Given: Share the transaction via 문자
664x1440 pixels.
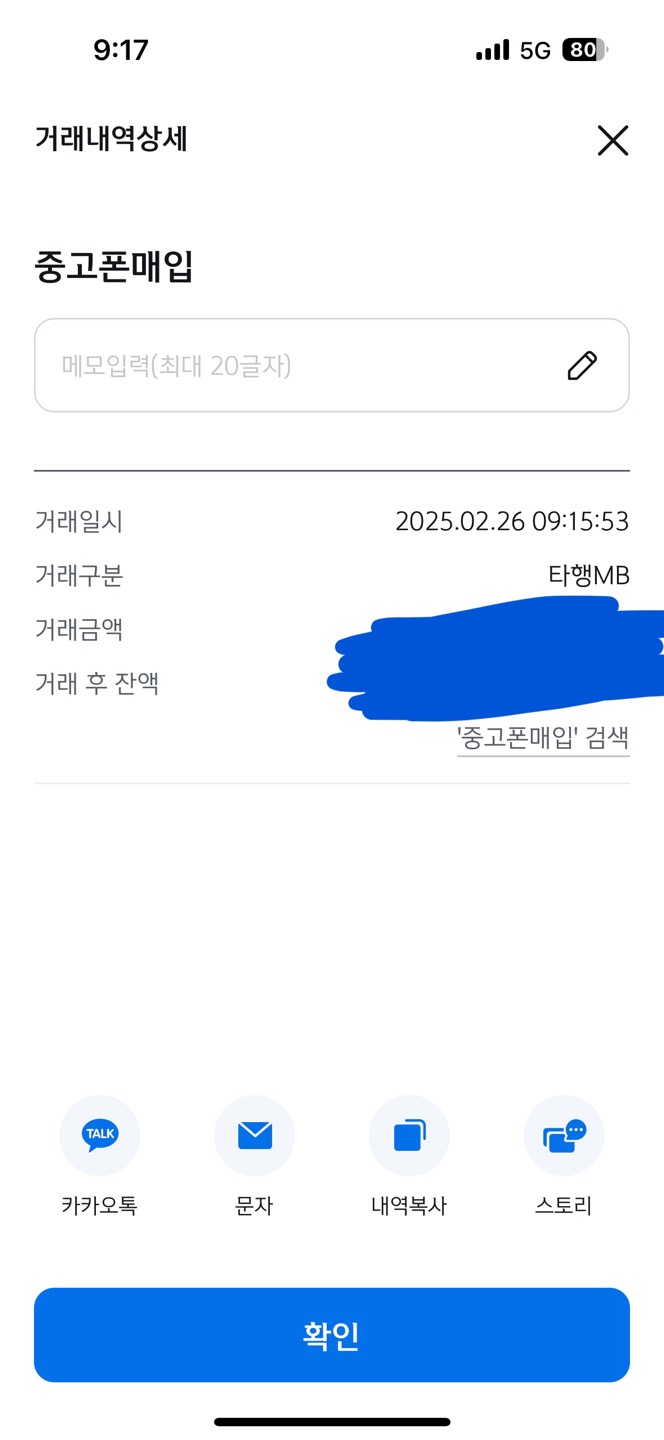Looking at the screenshot, I should tap(254, 1136).
